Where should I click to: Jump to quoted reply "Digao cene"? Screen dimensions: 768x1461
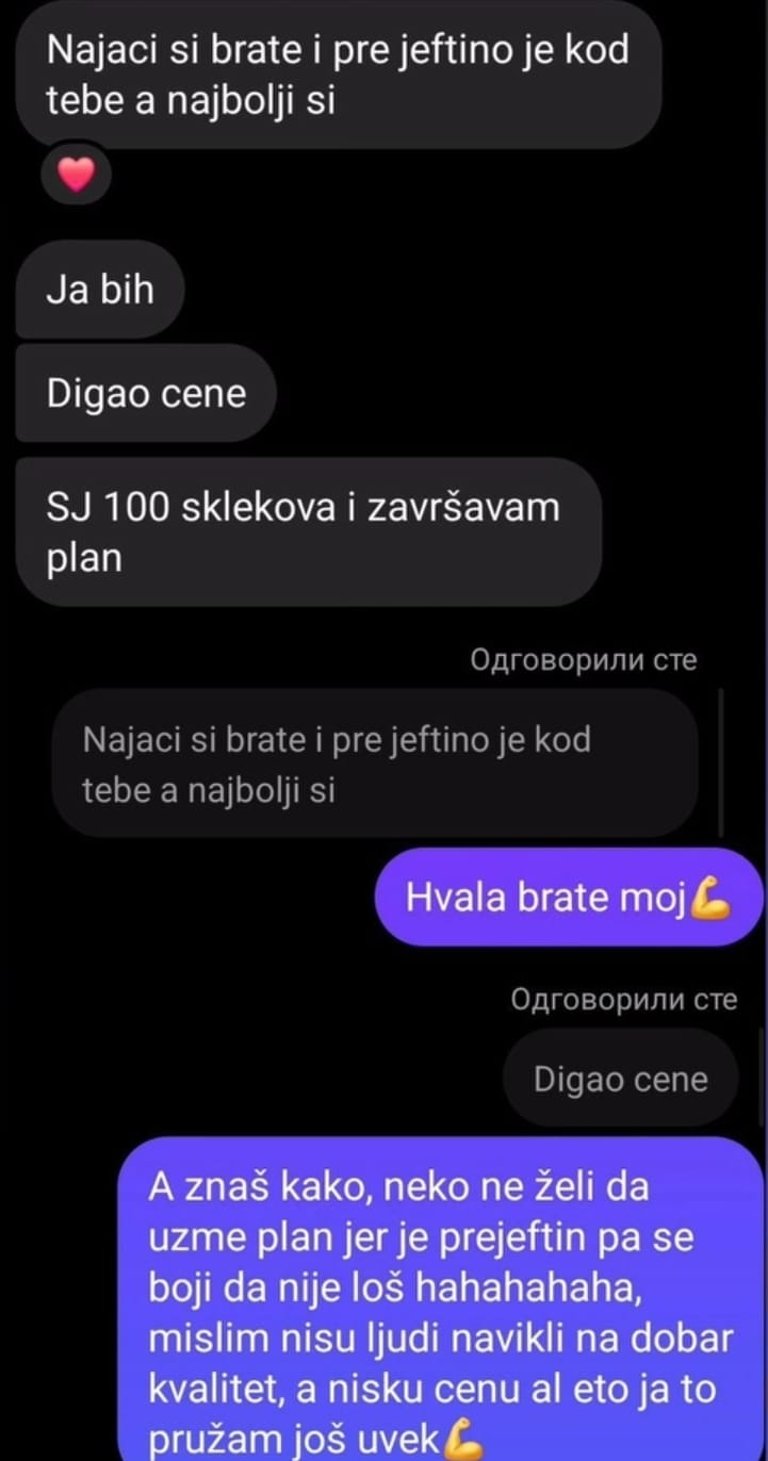coord(620,1079)
